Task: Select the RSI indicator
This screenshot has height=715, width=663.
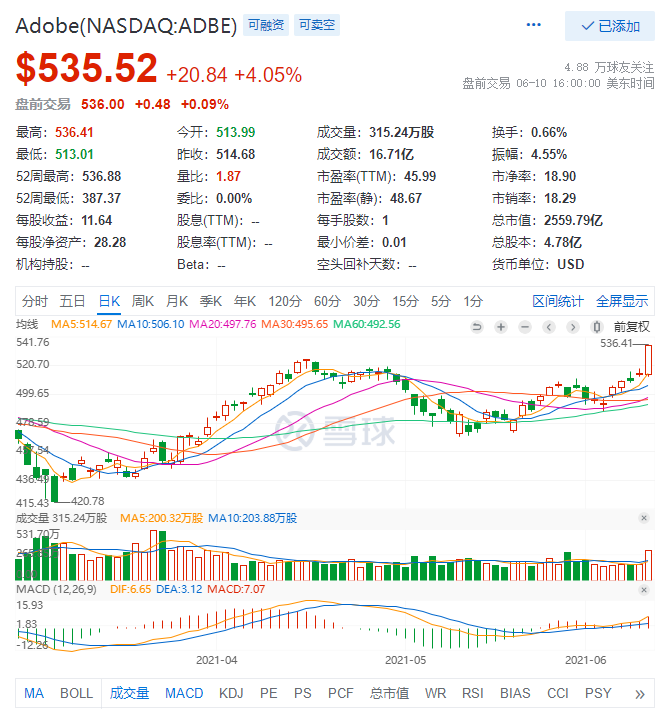Action: click(472, 693)
